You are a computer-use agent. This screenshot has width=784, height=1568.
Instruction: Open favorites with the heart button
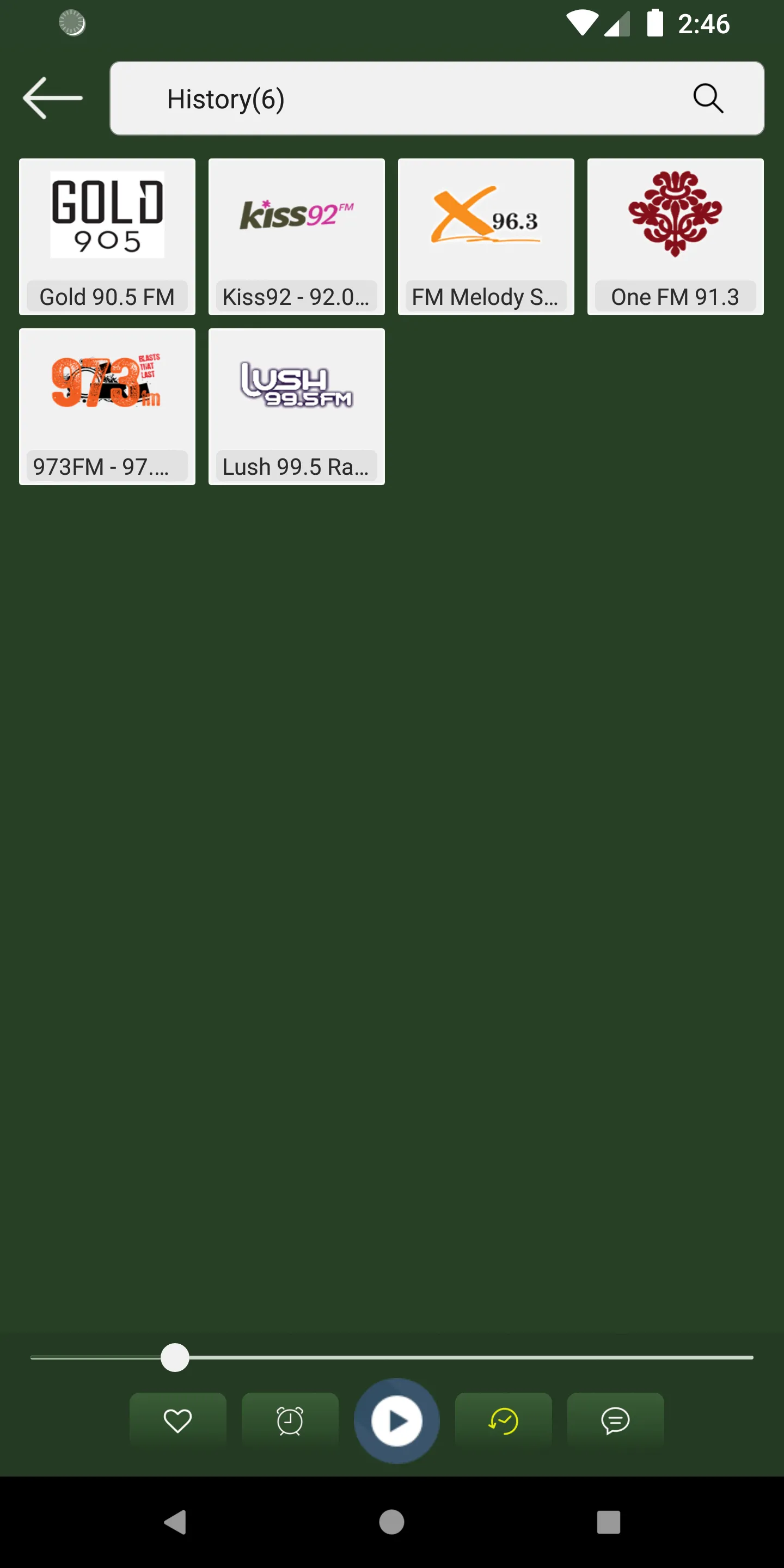tap(177, 1420)
